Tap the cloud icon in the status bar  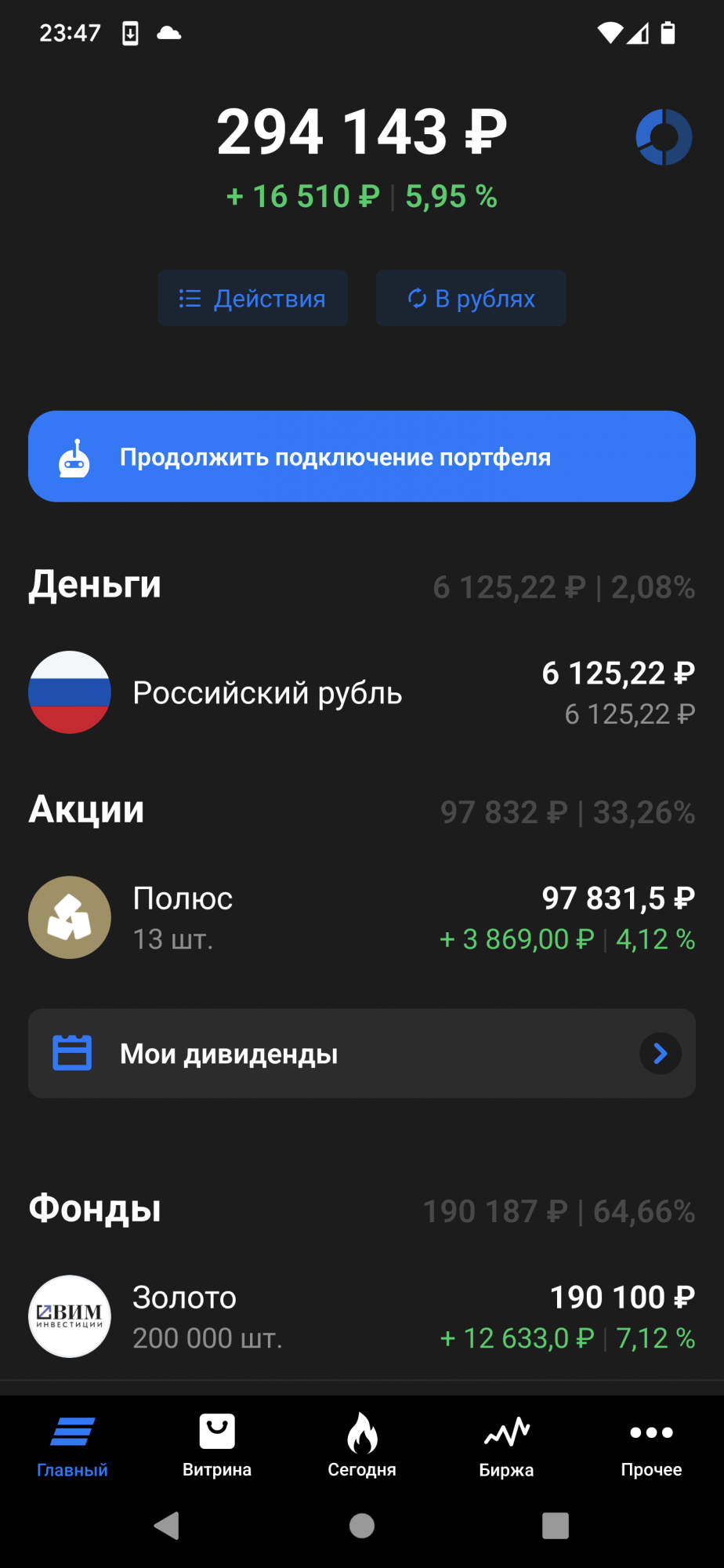point(169,33)
